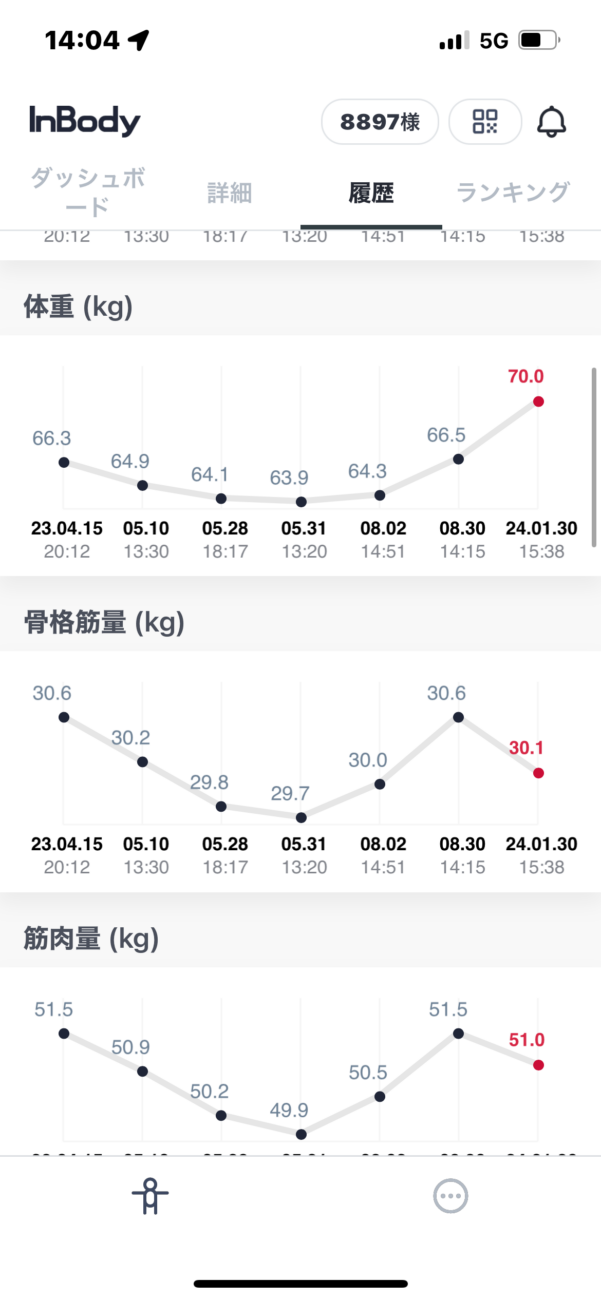Switch to the ダッシュボード tab
This screenshot has width=601, height=1300.
[x=87, y=192]
